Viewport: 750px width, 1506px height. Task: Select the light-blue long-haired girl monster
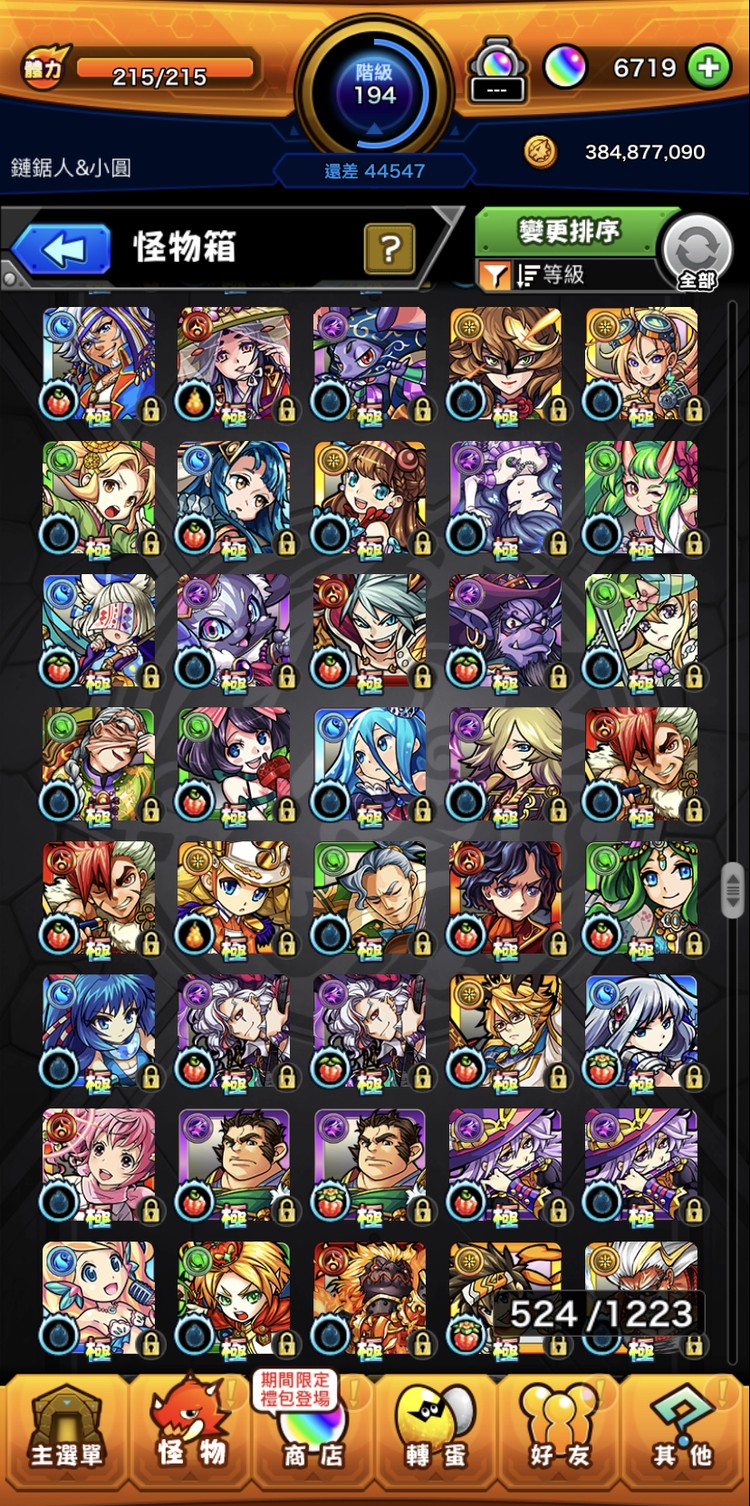click(x=369, y=763)
